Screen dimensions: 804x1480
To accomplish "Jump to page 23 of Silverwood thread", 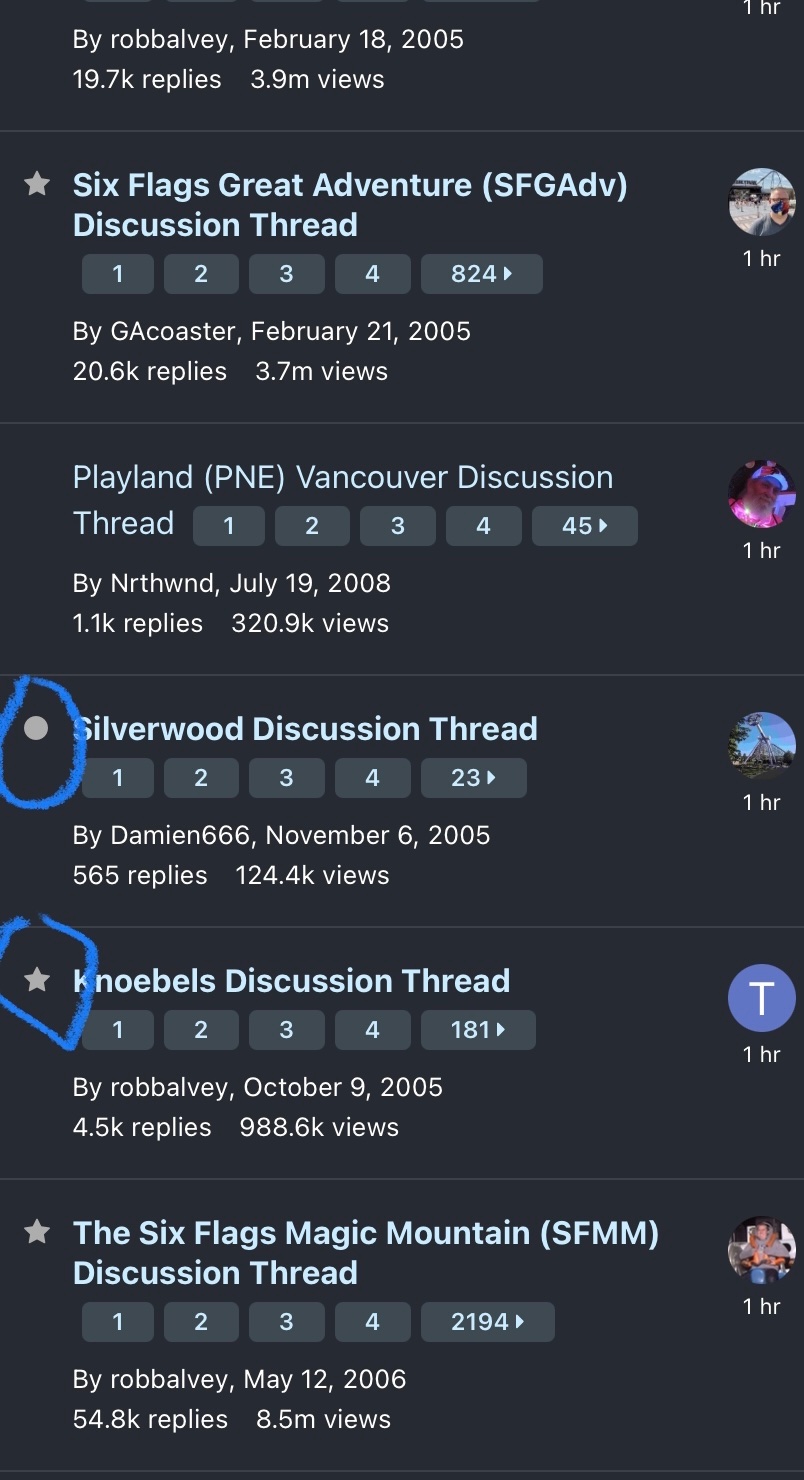I will (473, 778).
